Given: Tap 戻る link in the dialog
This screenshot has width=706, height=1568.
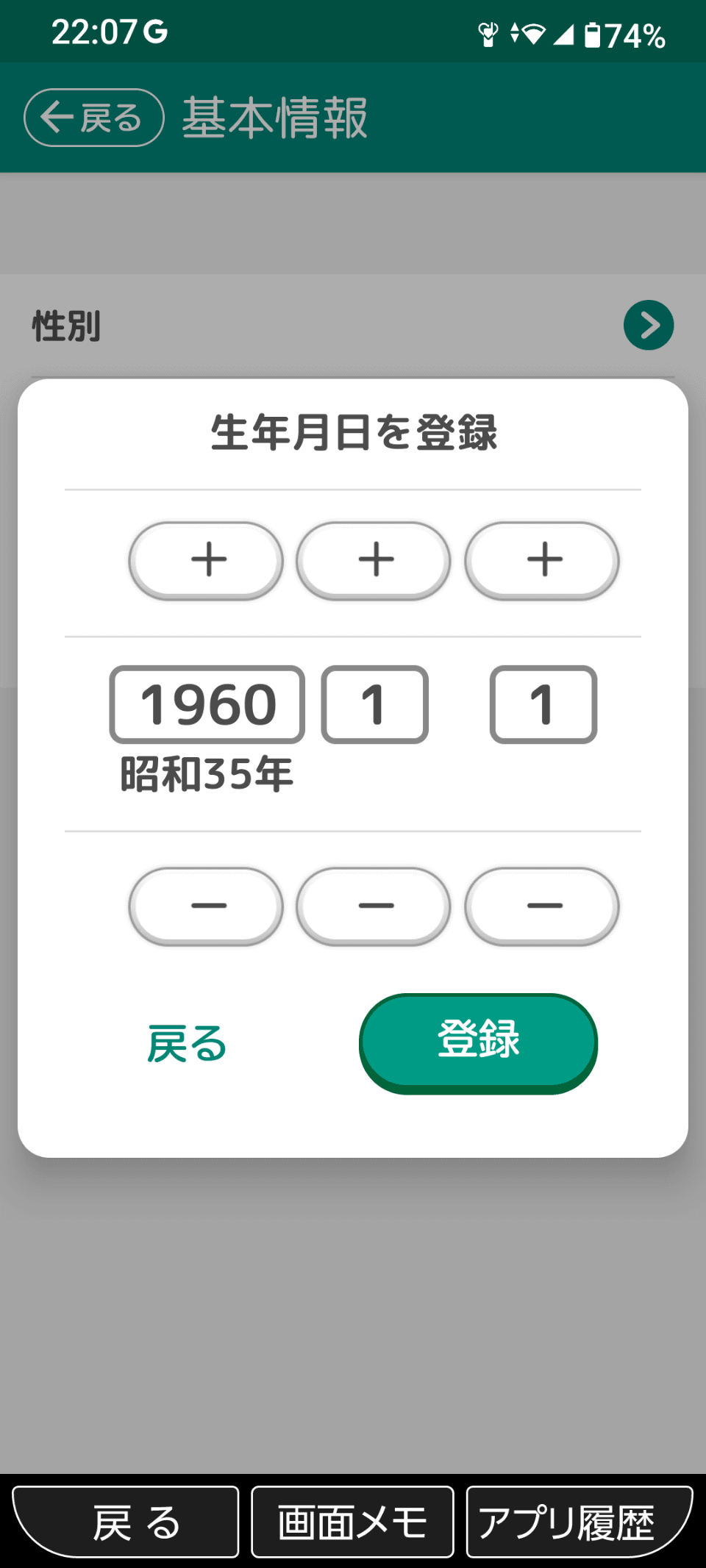Looking at the screenshot, I should tap(187, 1044).
